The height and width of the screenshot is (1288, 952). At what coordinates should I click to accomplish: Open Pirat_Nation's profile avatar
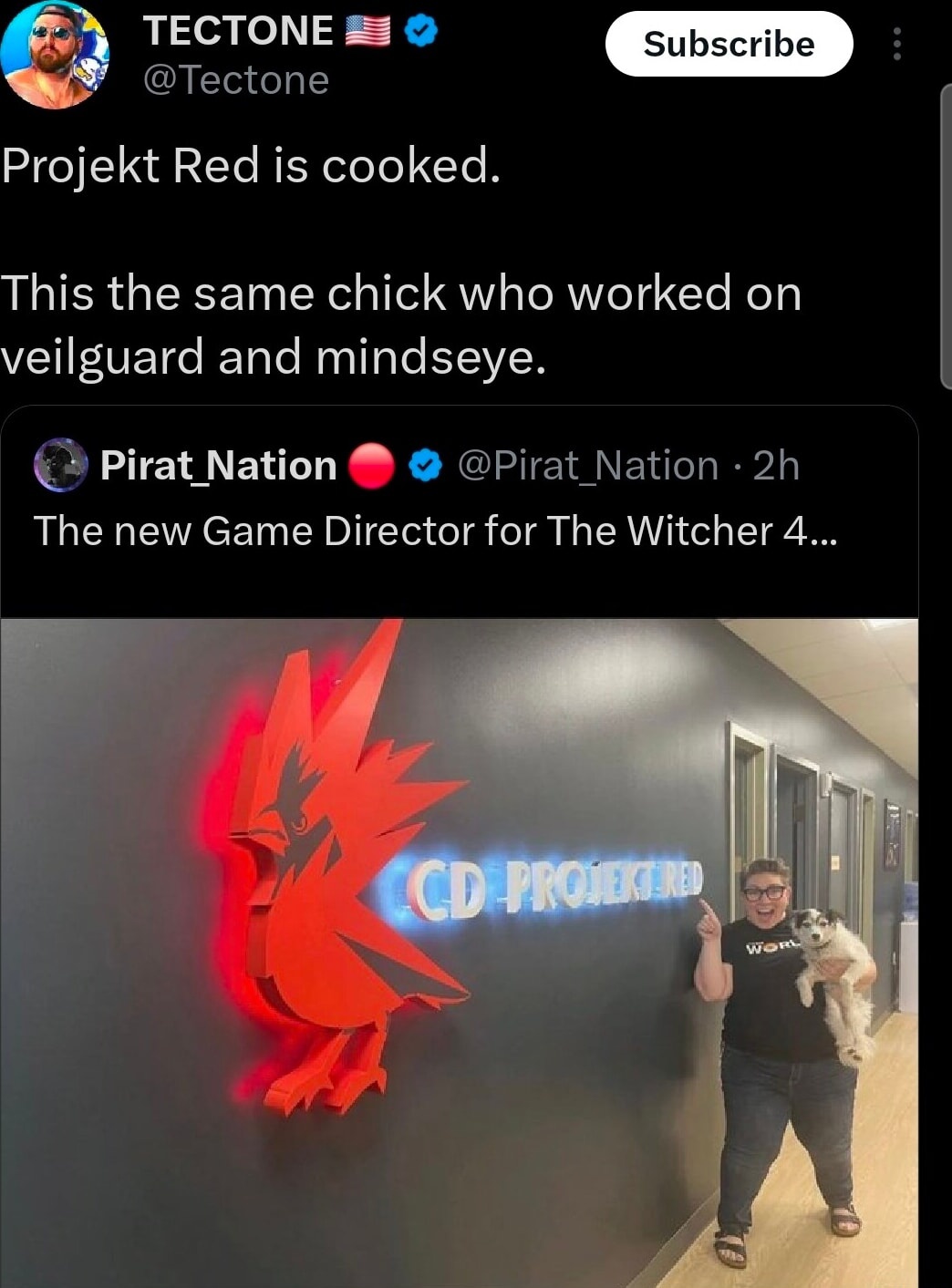click(x=60, y=465)
